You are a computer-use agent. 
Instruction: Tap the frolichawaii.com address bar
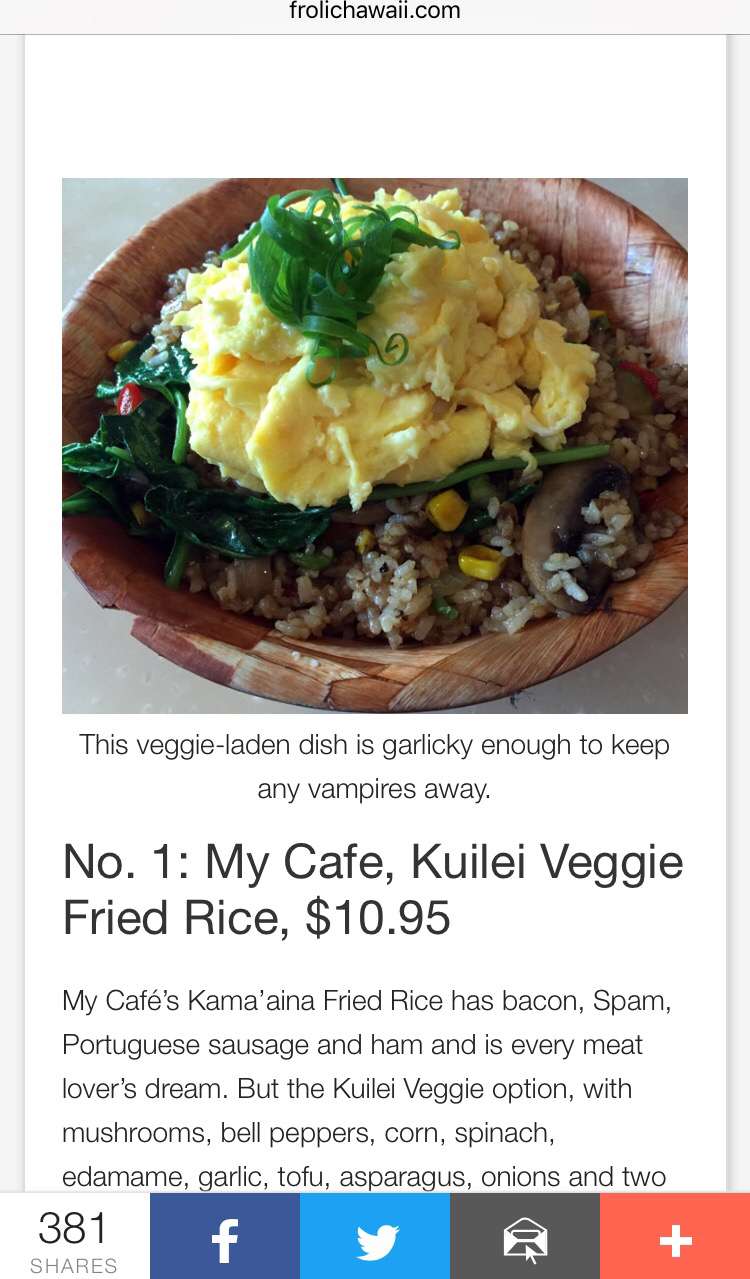click(x=375, y=12)
